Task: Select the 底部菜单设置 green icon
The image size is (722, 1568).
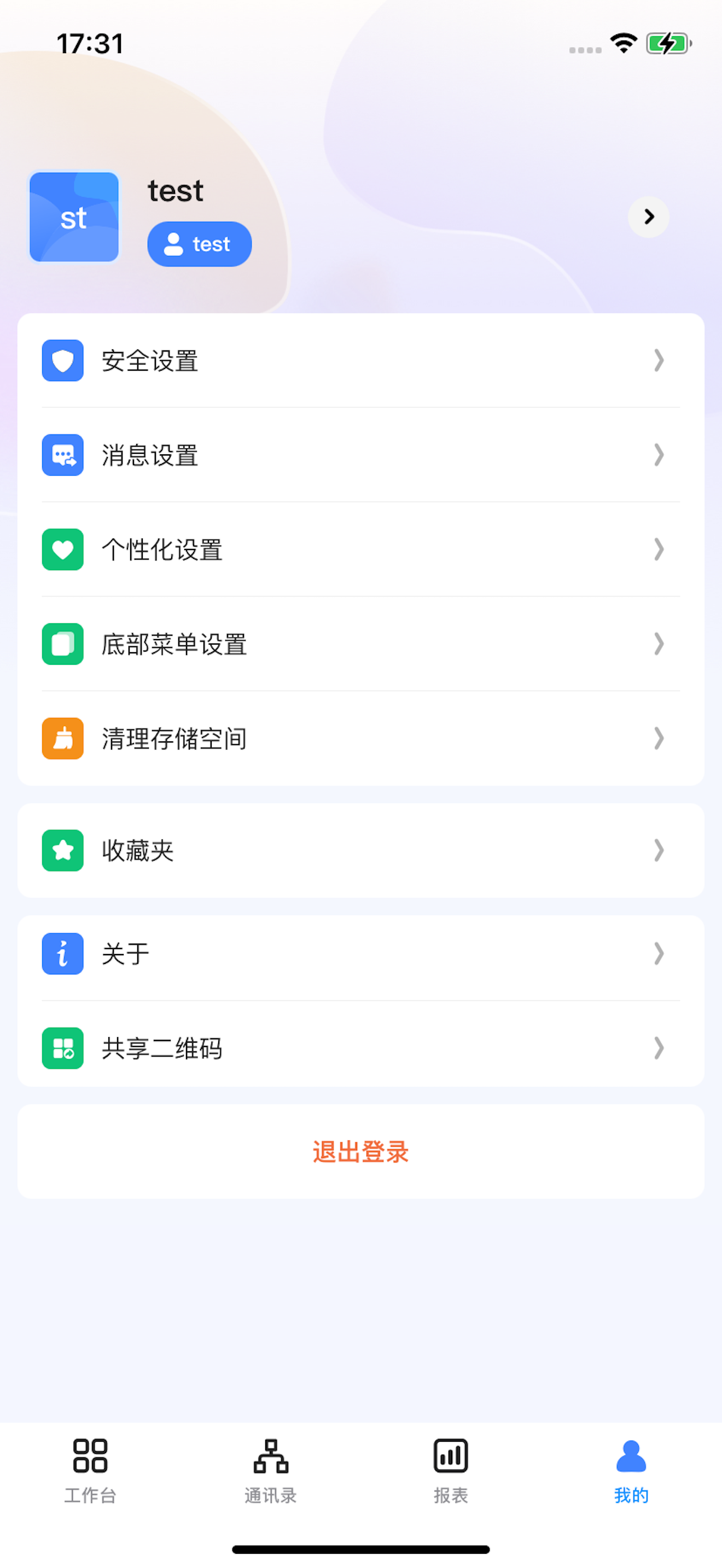Action: [62, 644]
